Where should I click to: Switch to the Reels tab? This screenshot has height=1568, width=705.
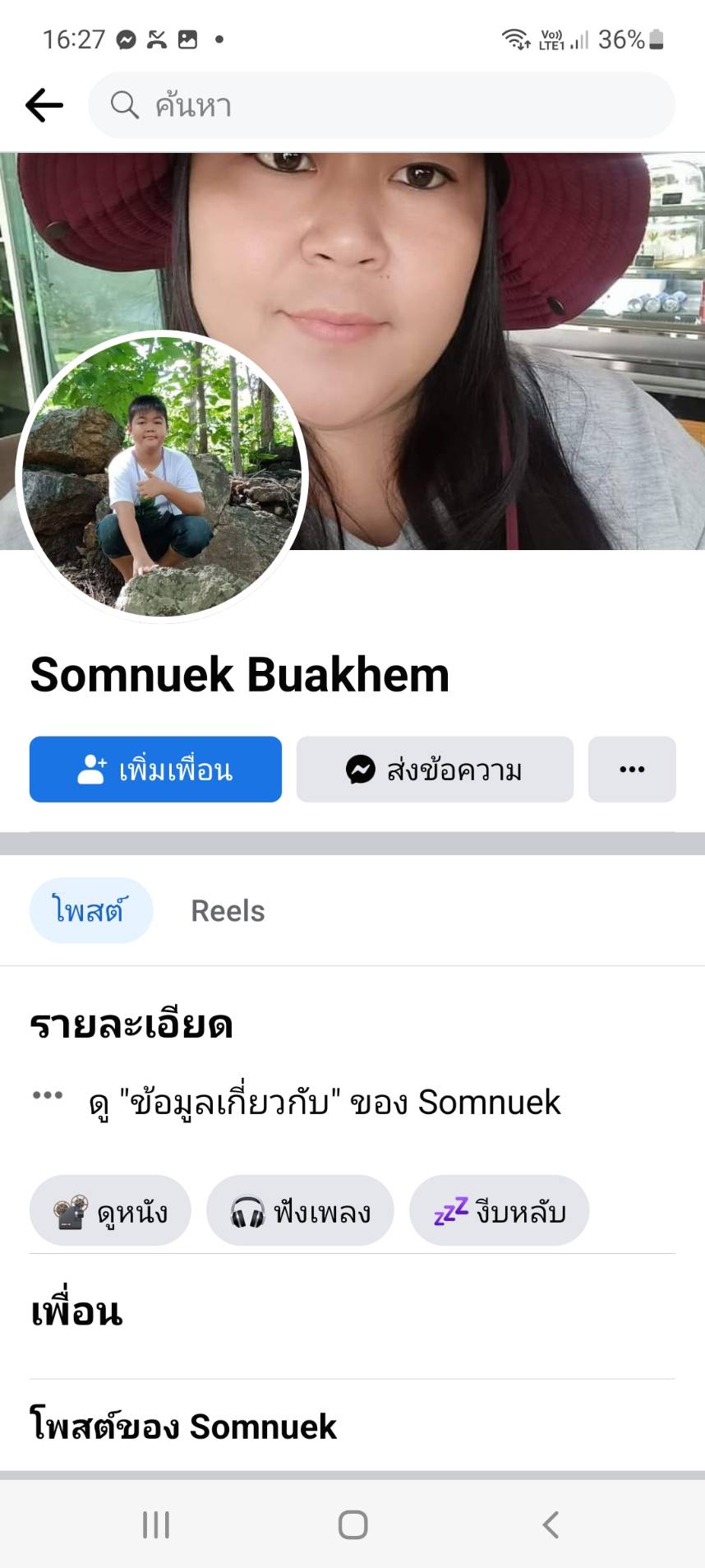click(228, 911)
